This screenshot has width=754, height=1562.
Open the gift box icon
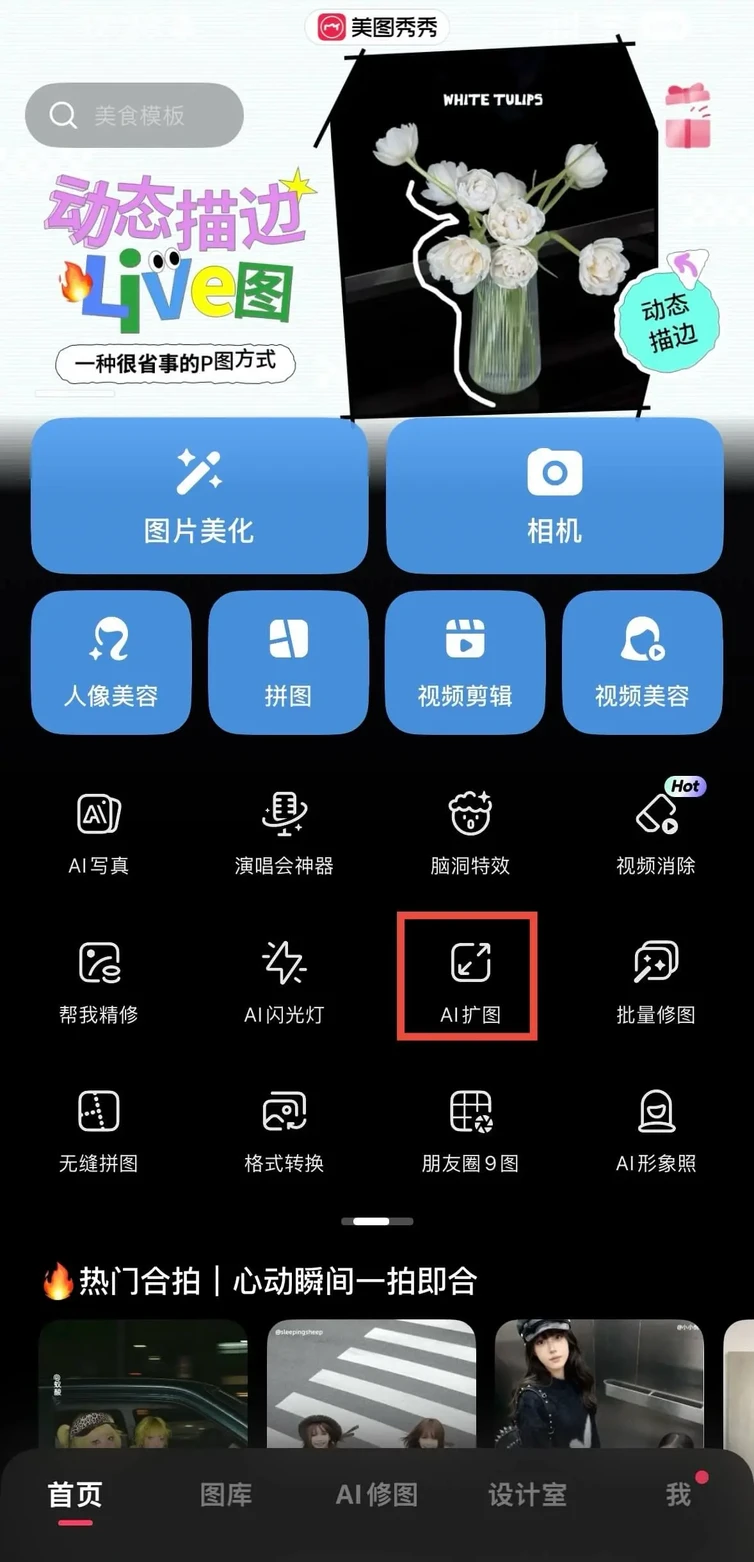687,116
